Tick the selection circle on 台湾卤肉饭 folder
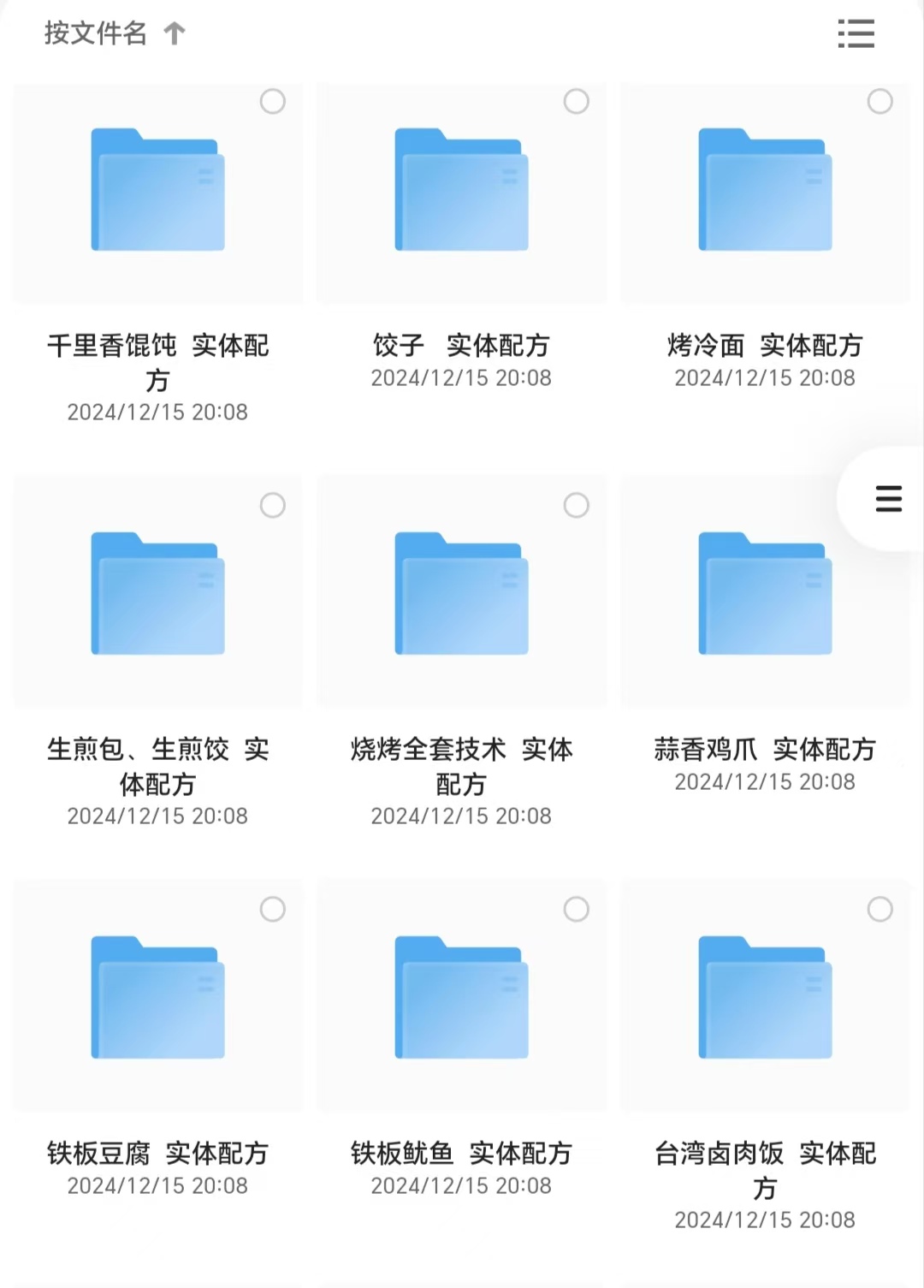 click(880, 910)
